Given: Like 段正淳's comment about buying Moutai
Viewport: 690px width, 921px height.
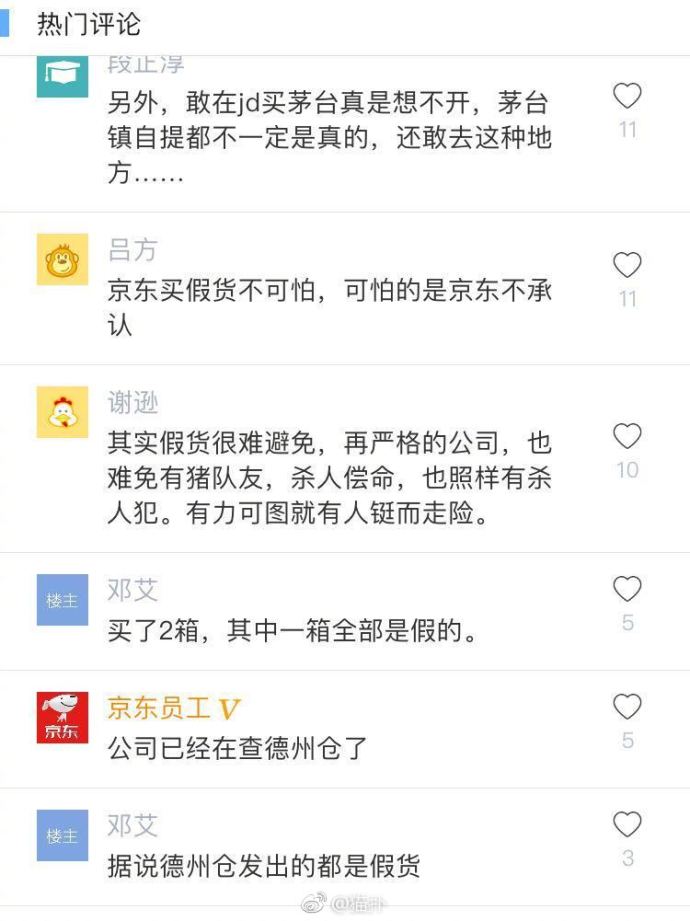Looking at the screenshot, I should 627,97.
